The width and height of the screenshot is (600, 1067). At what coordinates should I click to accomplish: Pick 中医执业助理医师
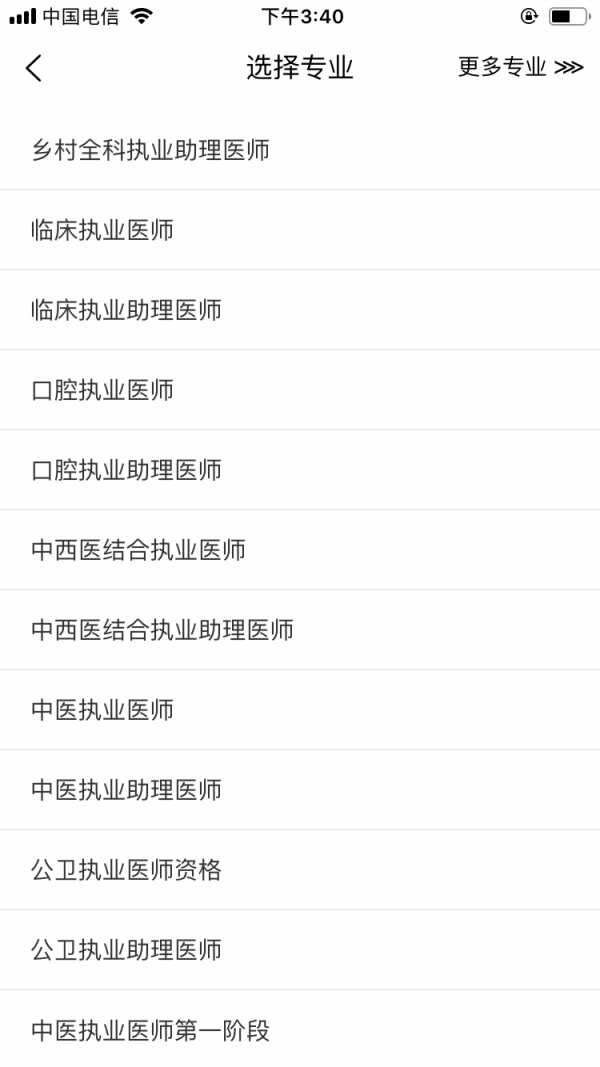[x=300, y=790]
